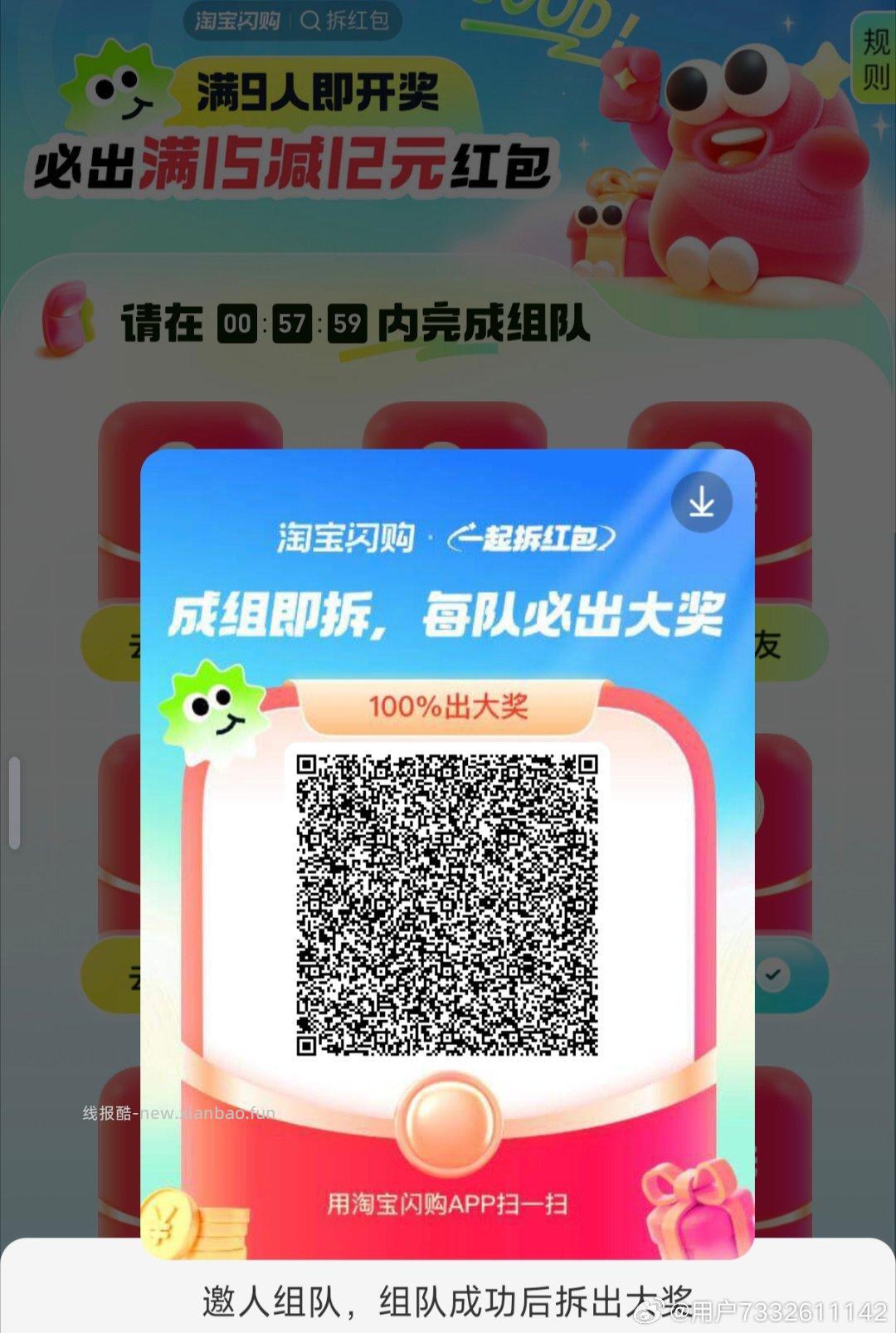The height and width of the screenshot is (1333, 896).
Task: Tap the 拆红包 search field
Action: click(358, 22)
